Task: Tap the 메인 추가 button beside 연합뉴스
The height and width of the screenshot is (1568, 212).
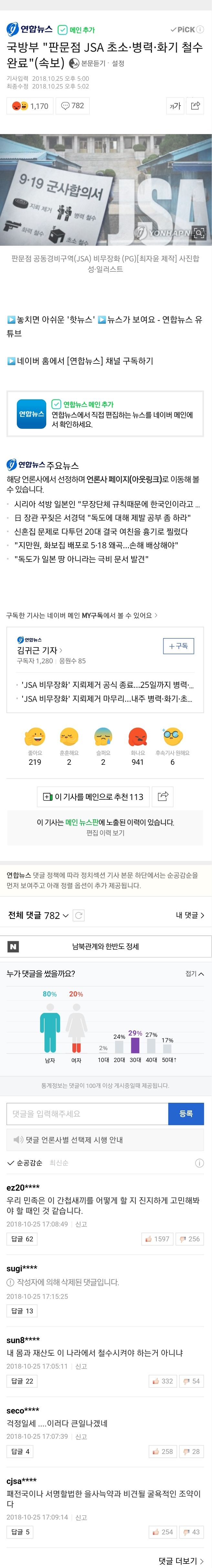Action: tap(76, 30)
